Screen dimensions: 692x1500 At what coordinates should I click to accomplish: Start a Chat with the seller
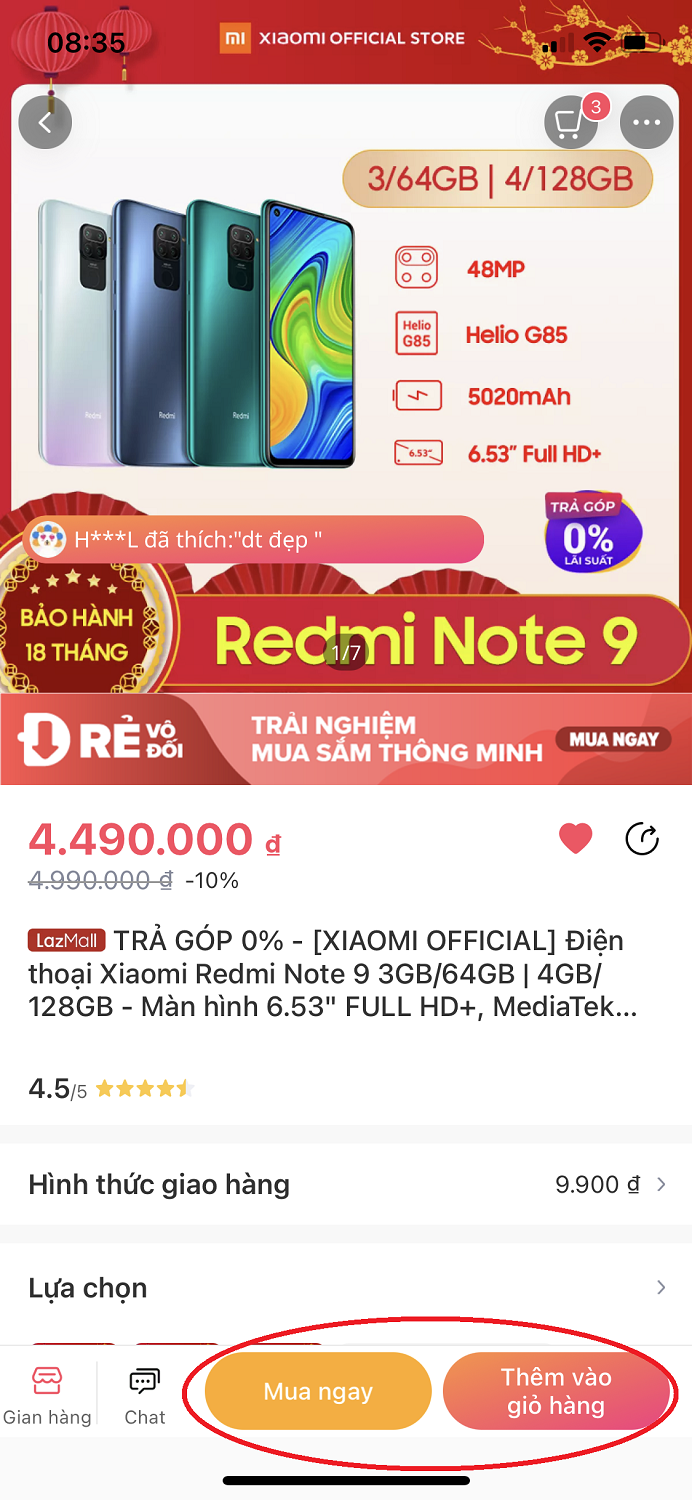[x=145, y=1395]
